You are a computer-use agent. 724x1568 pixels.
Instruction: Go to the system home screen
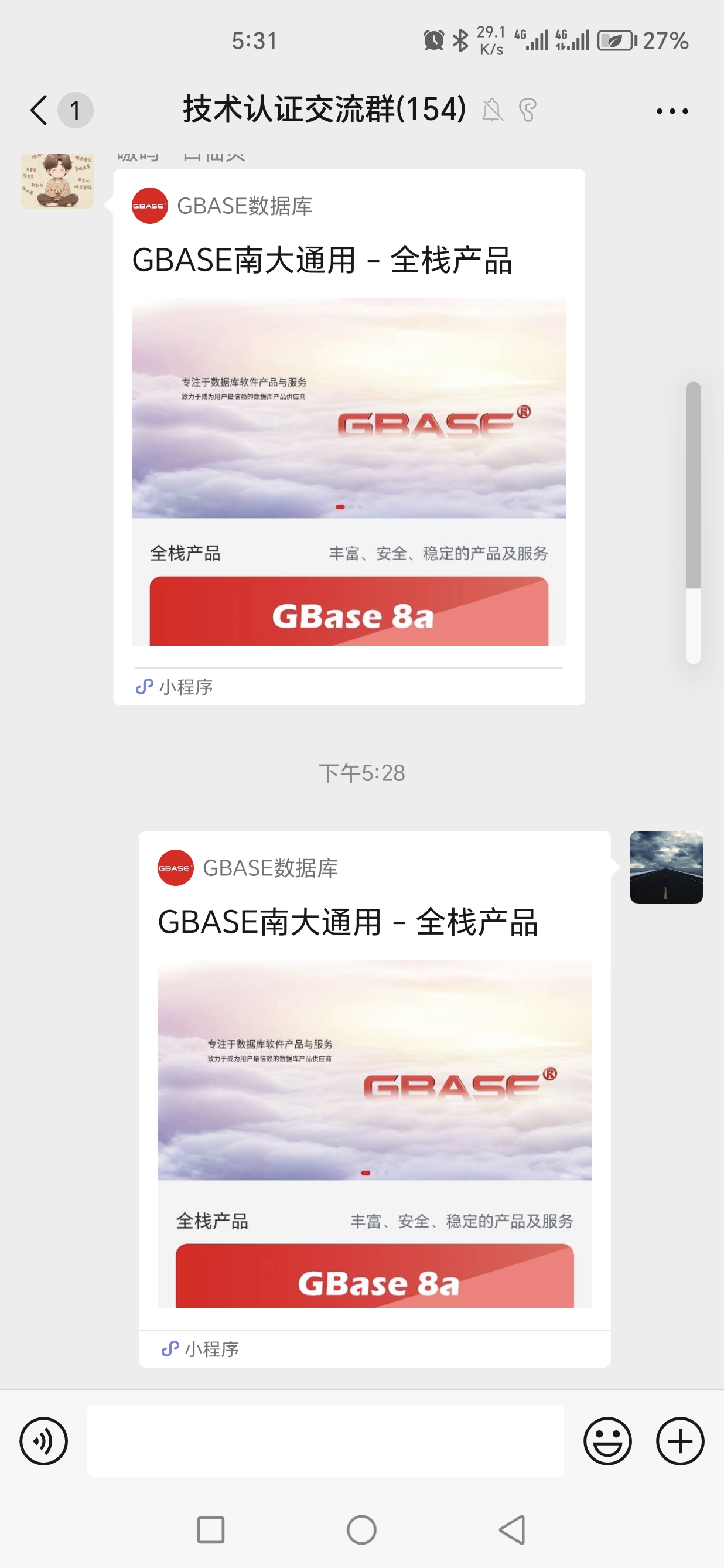pyautogui.click(x=361, y=1530)
